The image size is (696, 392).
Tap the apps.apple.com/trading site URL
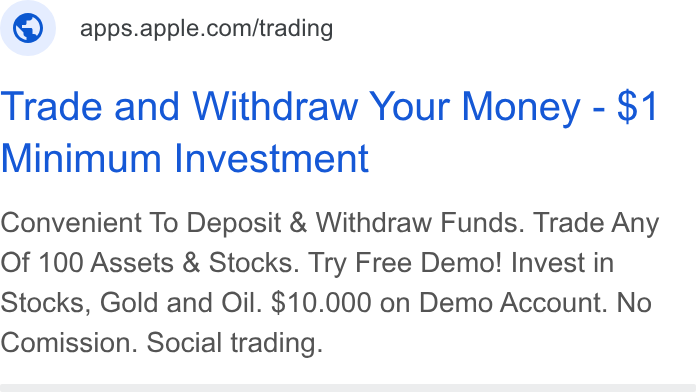206,28
